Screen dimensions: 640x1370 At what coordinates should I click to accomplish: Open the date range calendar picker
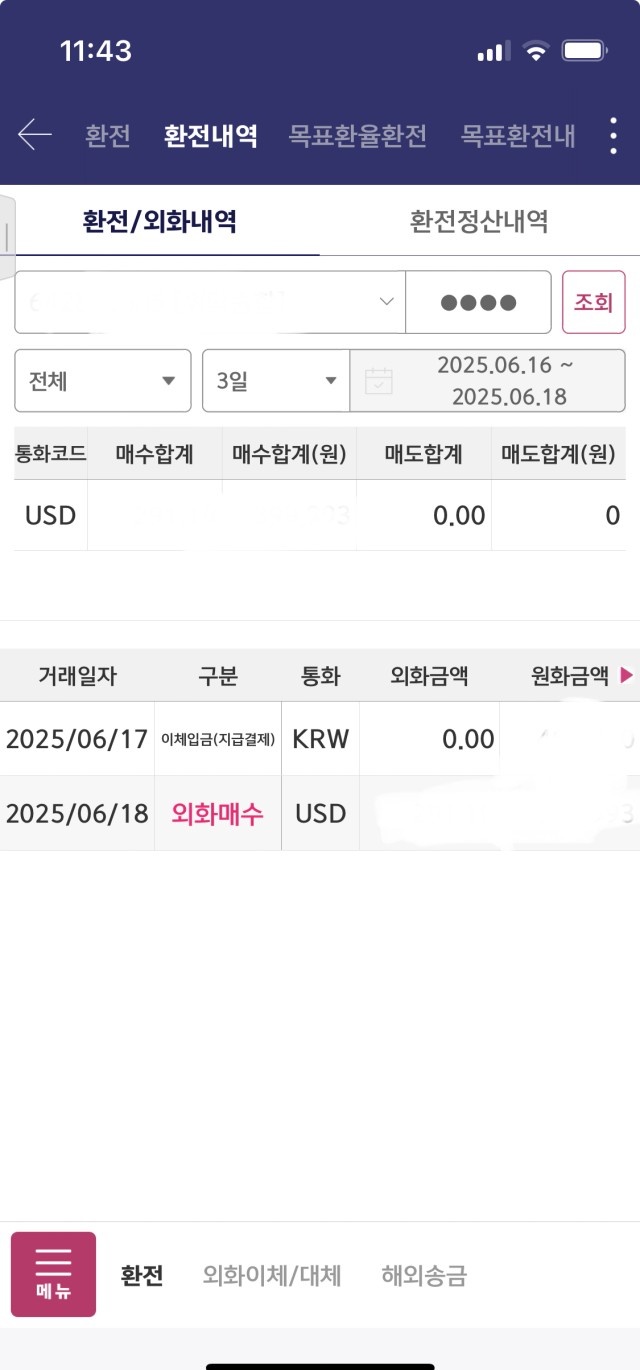point(487,380)
